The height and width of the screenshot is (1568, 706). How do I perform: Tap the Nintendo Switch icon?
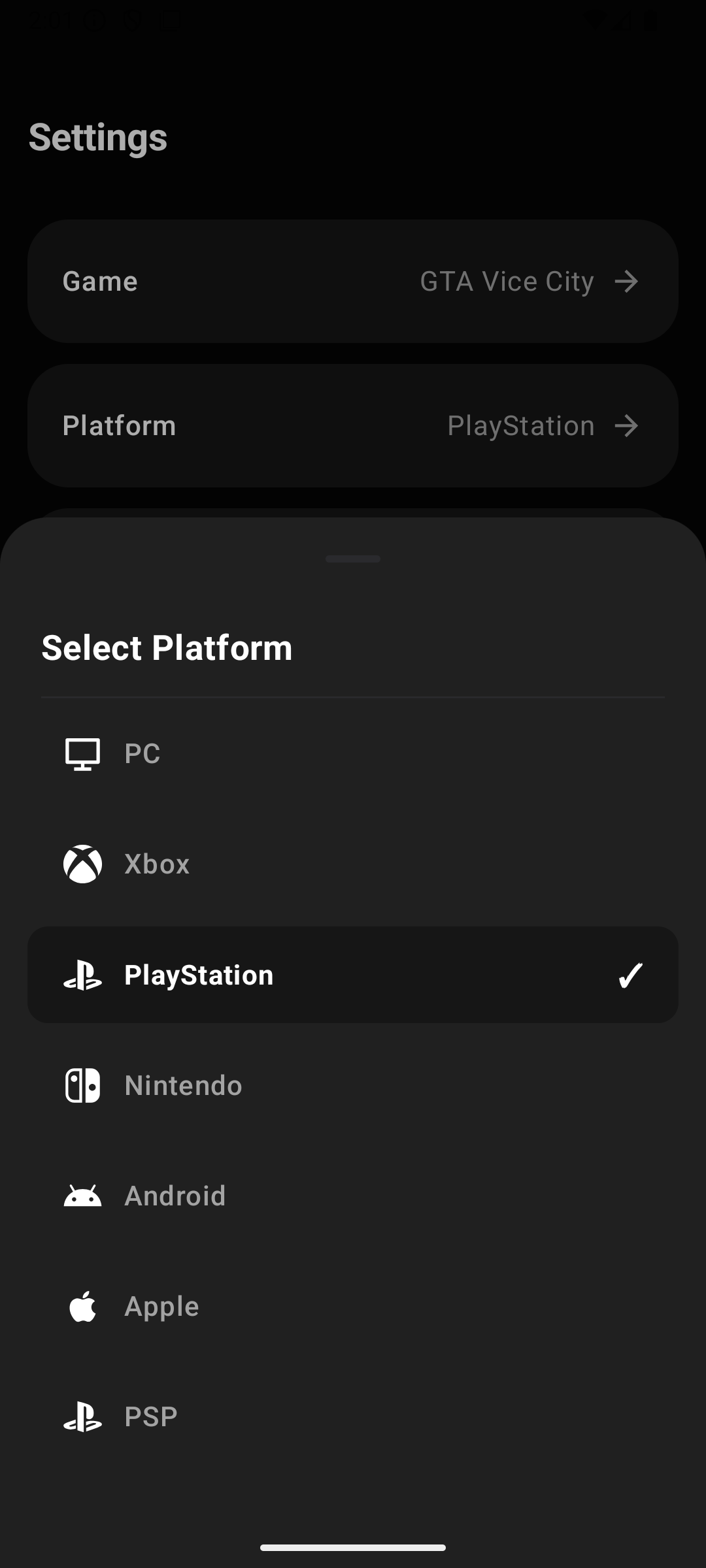click(x=81, y=1084)
